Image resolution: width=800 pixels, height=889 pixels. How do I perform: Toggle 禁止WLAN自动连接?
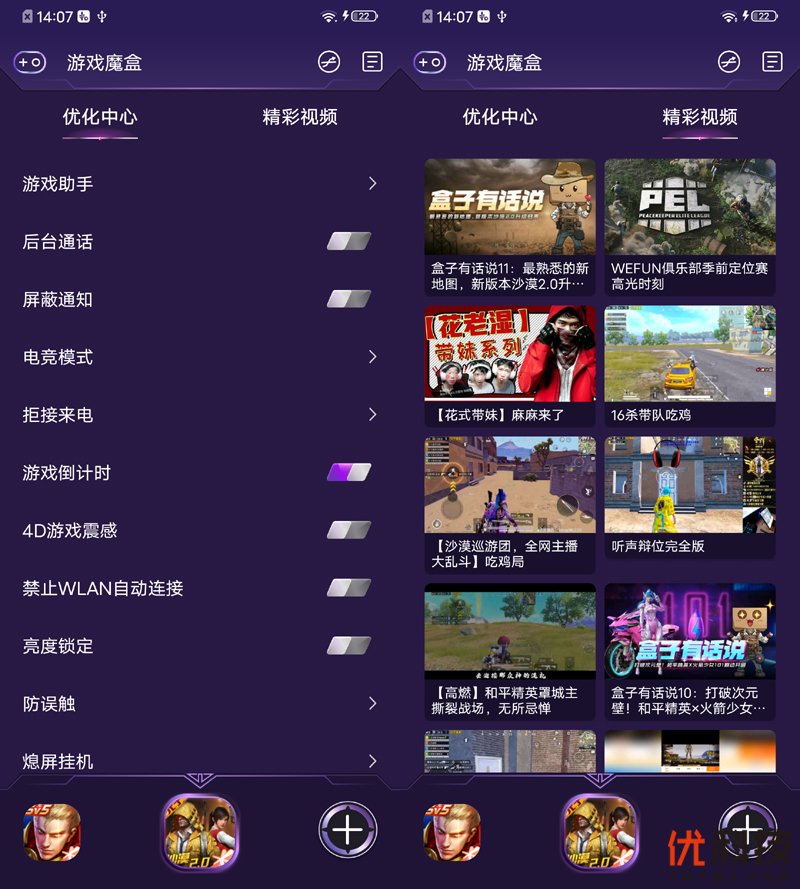click(x=349, y=588)
